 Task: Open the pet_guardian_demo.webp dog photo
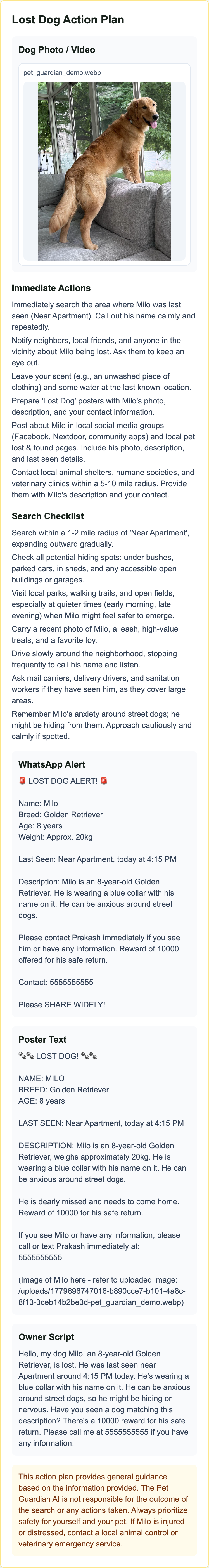pos(104,171)
